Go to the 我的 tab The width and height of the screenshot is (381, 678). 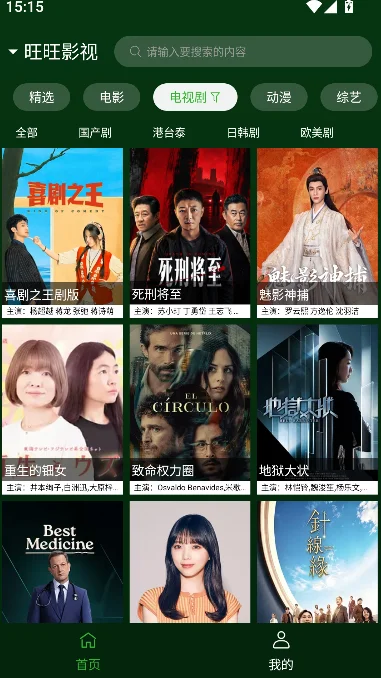[281, 650]
